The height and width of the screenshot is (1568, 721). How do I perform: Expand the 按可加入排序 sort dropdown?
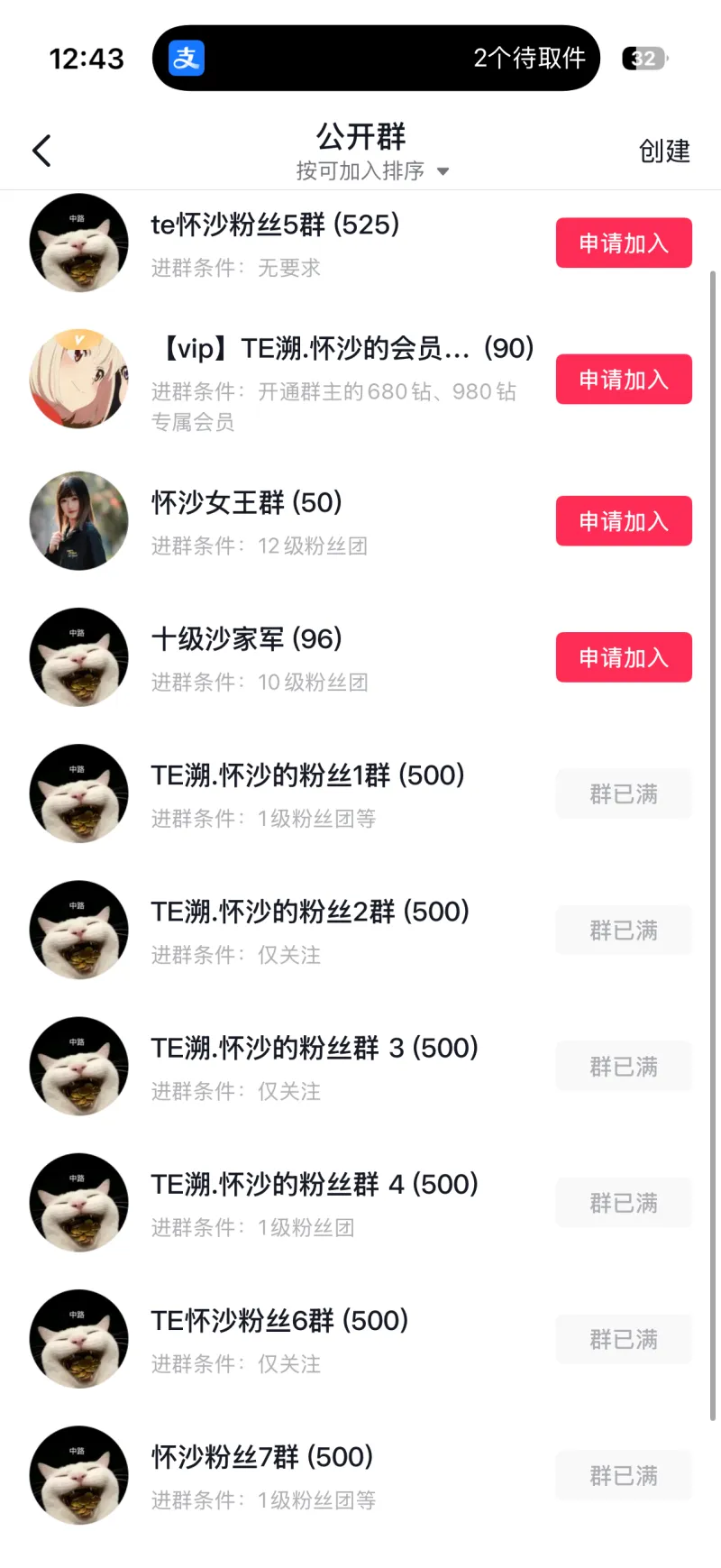coord(371,170)
